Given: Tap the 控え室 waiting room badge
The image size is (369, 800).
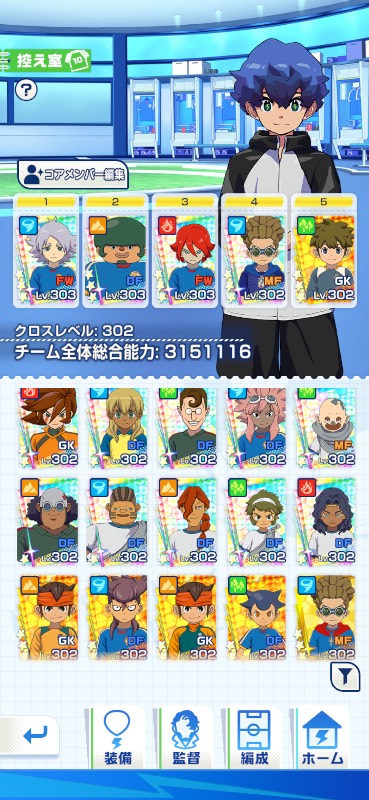Looking at the screenshot, I should 46,61.
